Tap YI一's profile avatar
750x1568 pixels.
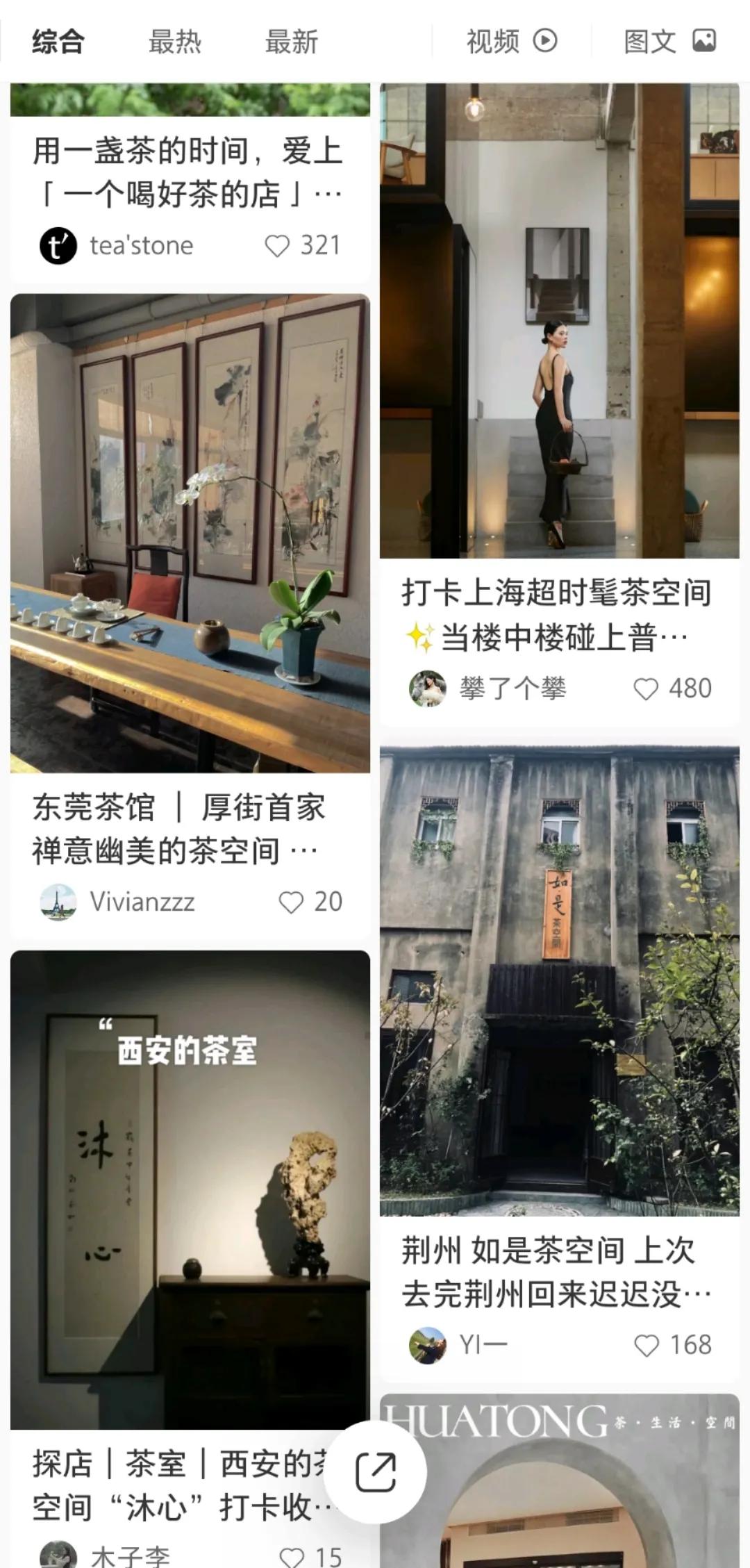coord(428,1344)
